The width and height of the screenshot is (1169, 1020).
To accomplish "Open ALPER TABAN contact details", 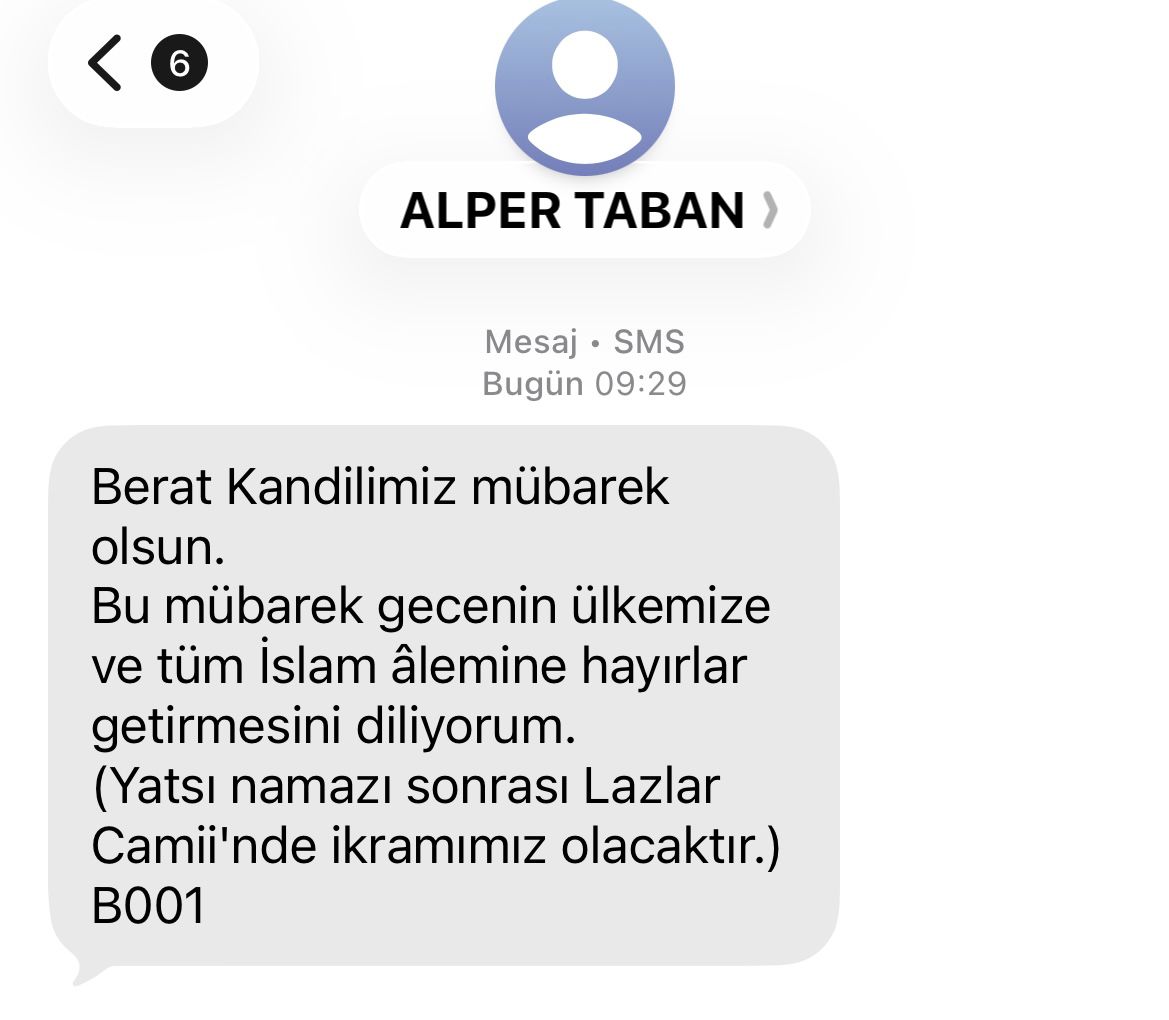I will tap(584, 211).
